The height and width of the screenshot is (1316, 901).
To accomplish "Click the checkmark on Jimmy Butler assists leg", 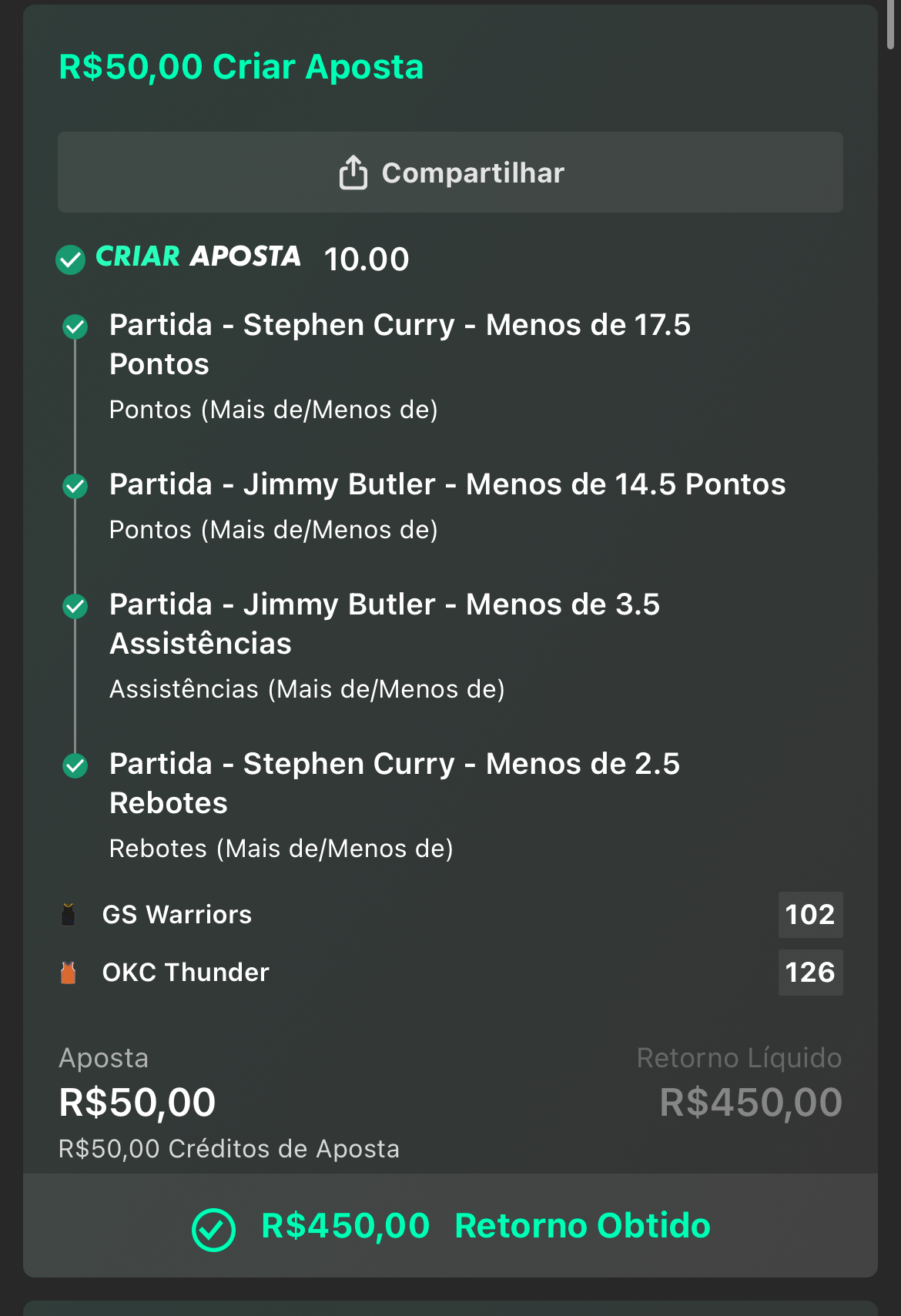I will (75, 606).
